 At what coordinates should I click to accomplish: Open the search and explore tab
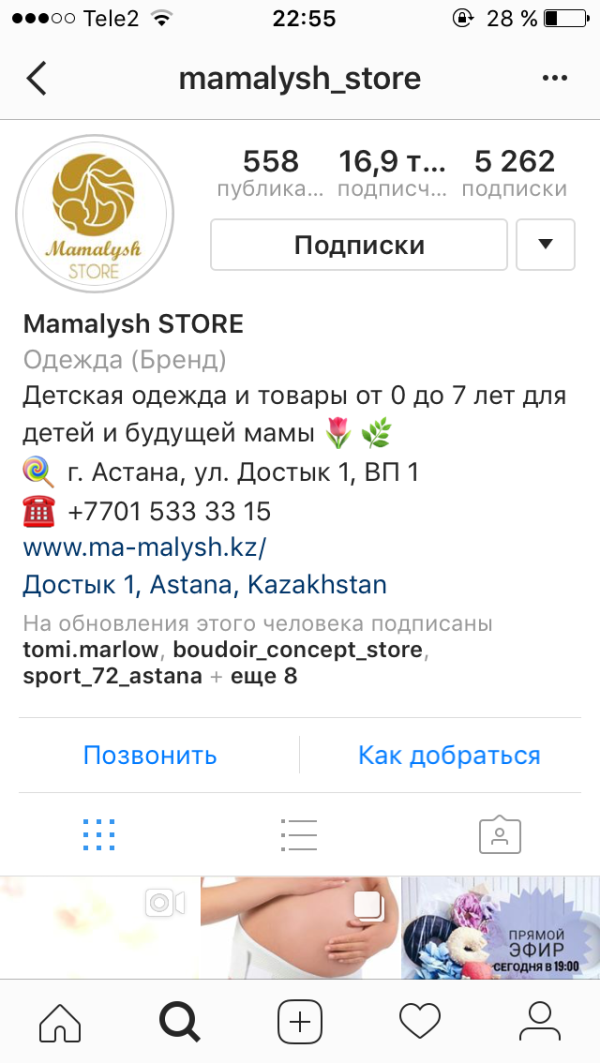coord(180,1021)
